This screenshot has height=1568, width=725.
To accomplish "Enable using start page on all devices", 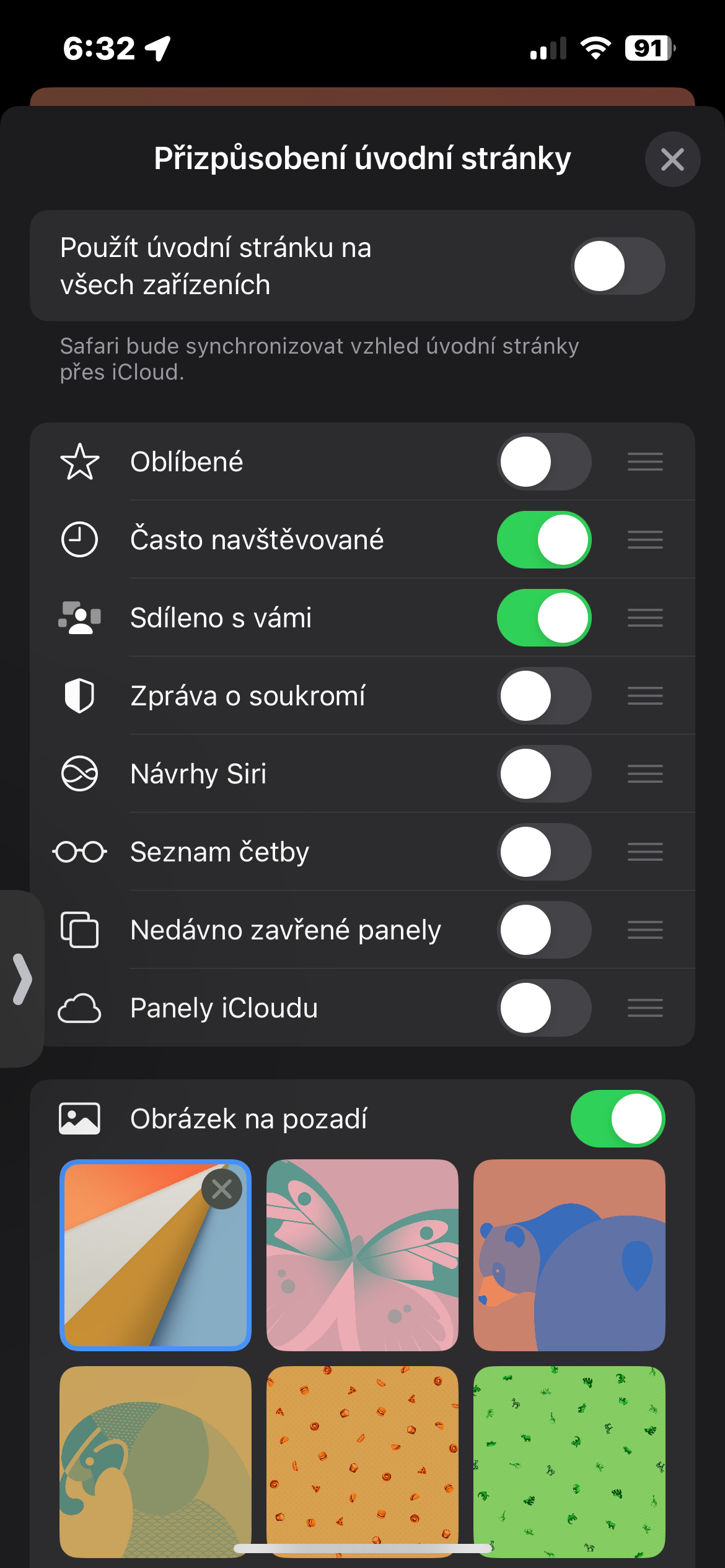I will pyautogui.click(x=618, y=266).
